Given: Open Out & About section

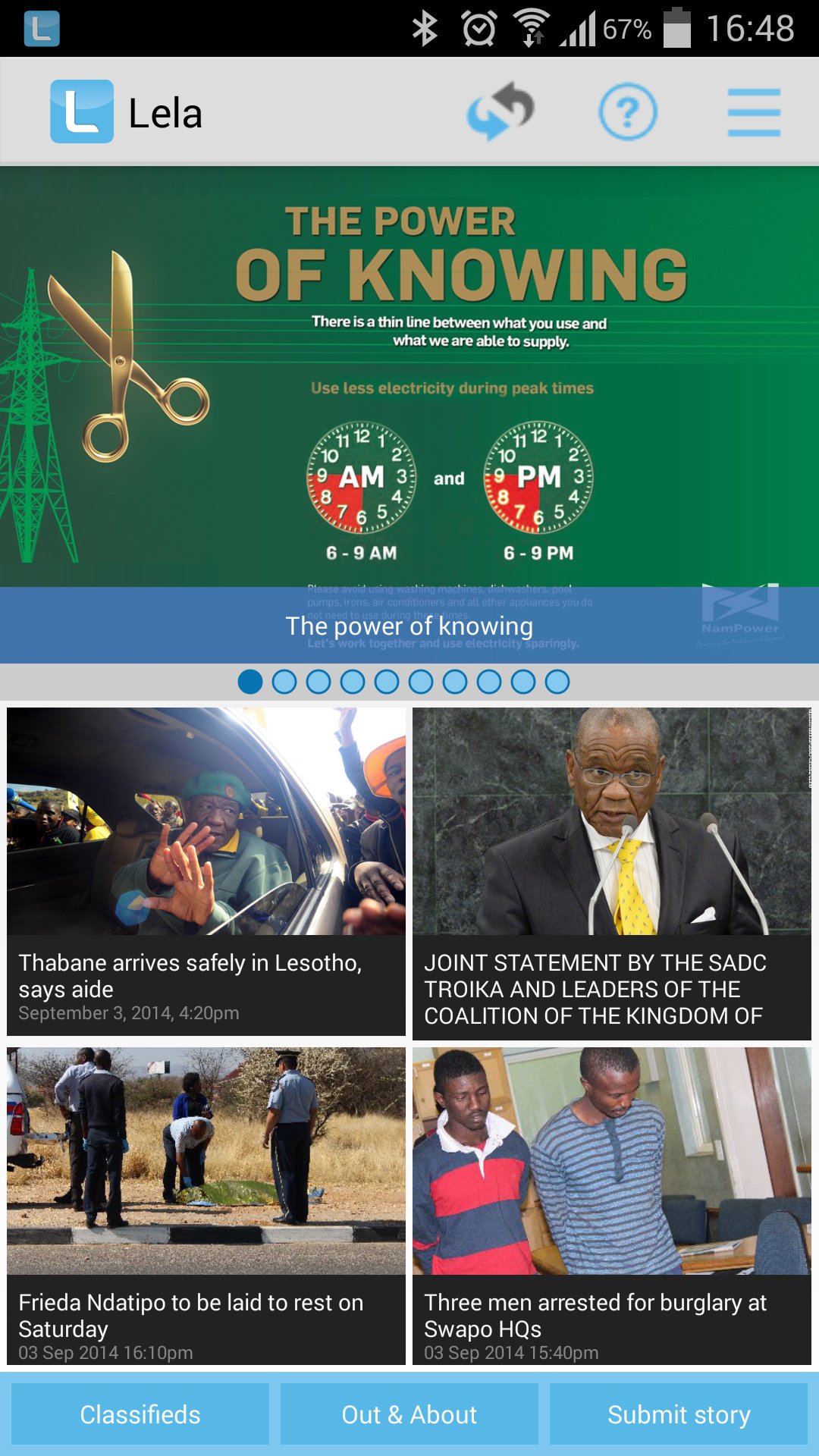Looking at the screenshot, I should point(409,1414).
